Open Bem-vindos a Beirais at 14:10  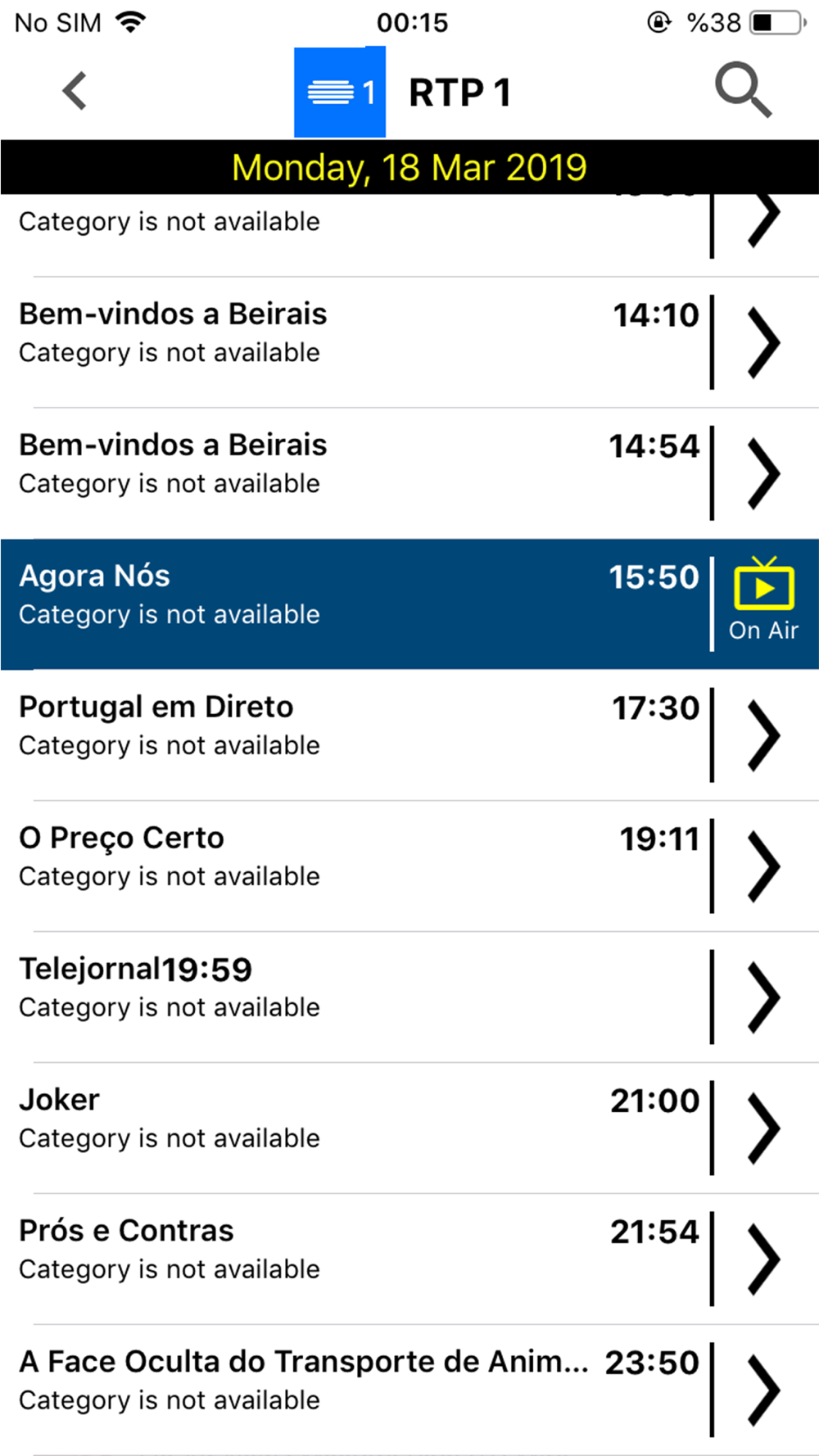click(409, 342)
